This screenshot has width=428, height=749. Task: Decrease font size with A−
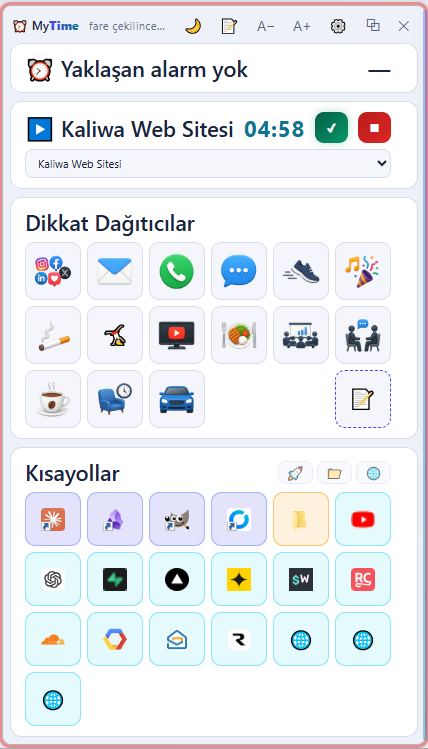coord(266,26)
